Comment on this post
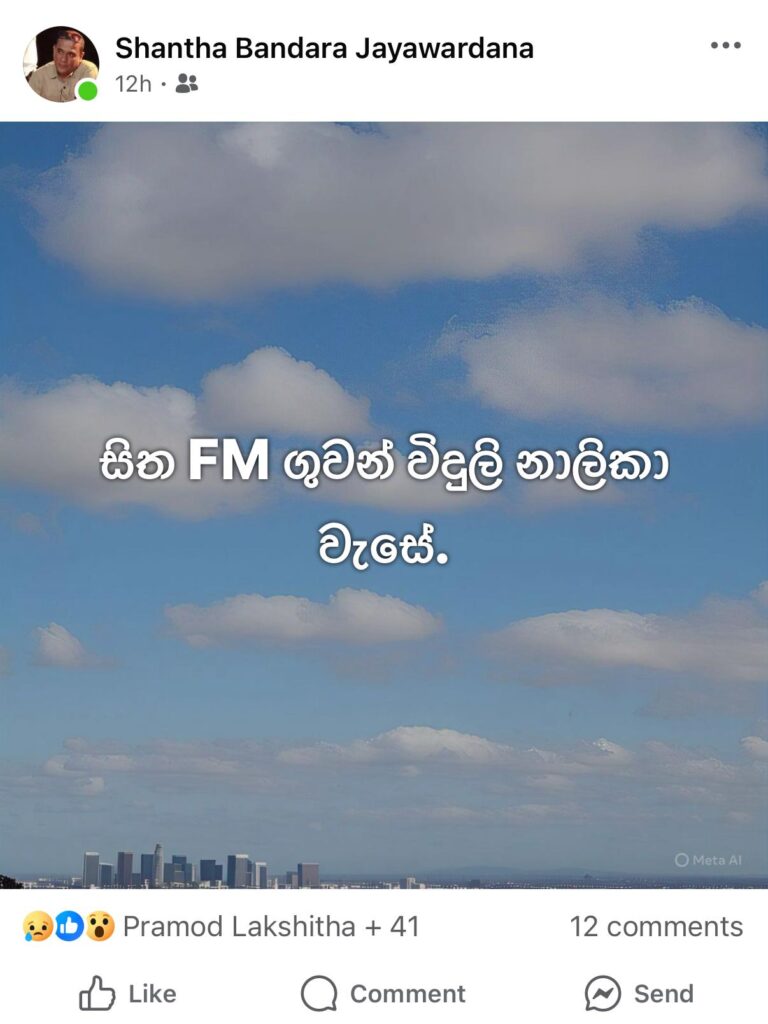The image size is (768, 1024). [383, 993]
